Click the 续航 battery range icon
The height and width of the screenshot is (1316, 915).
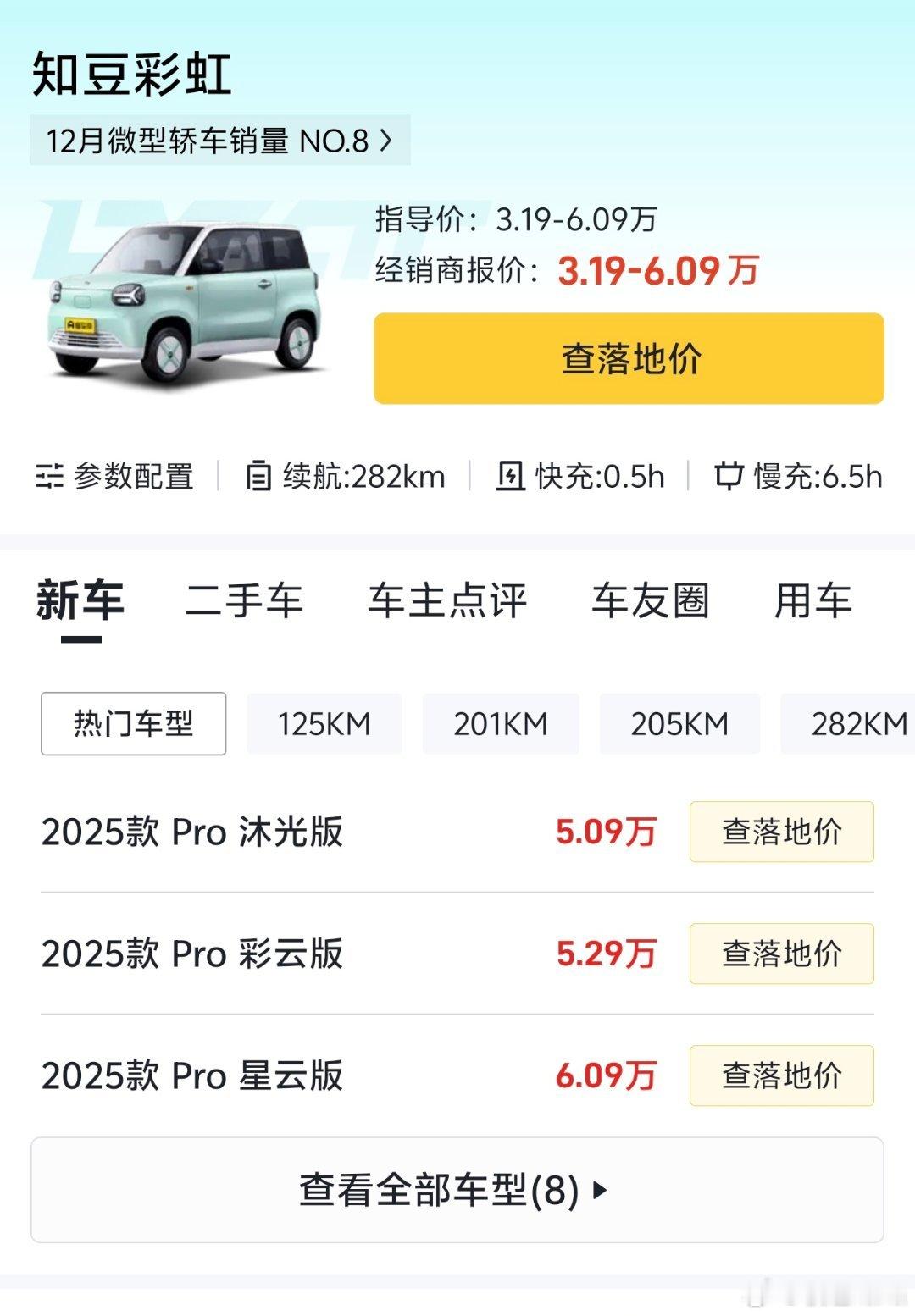(x=256, y=477)
